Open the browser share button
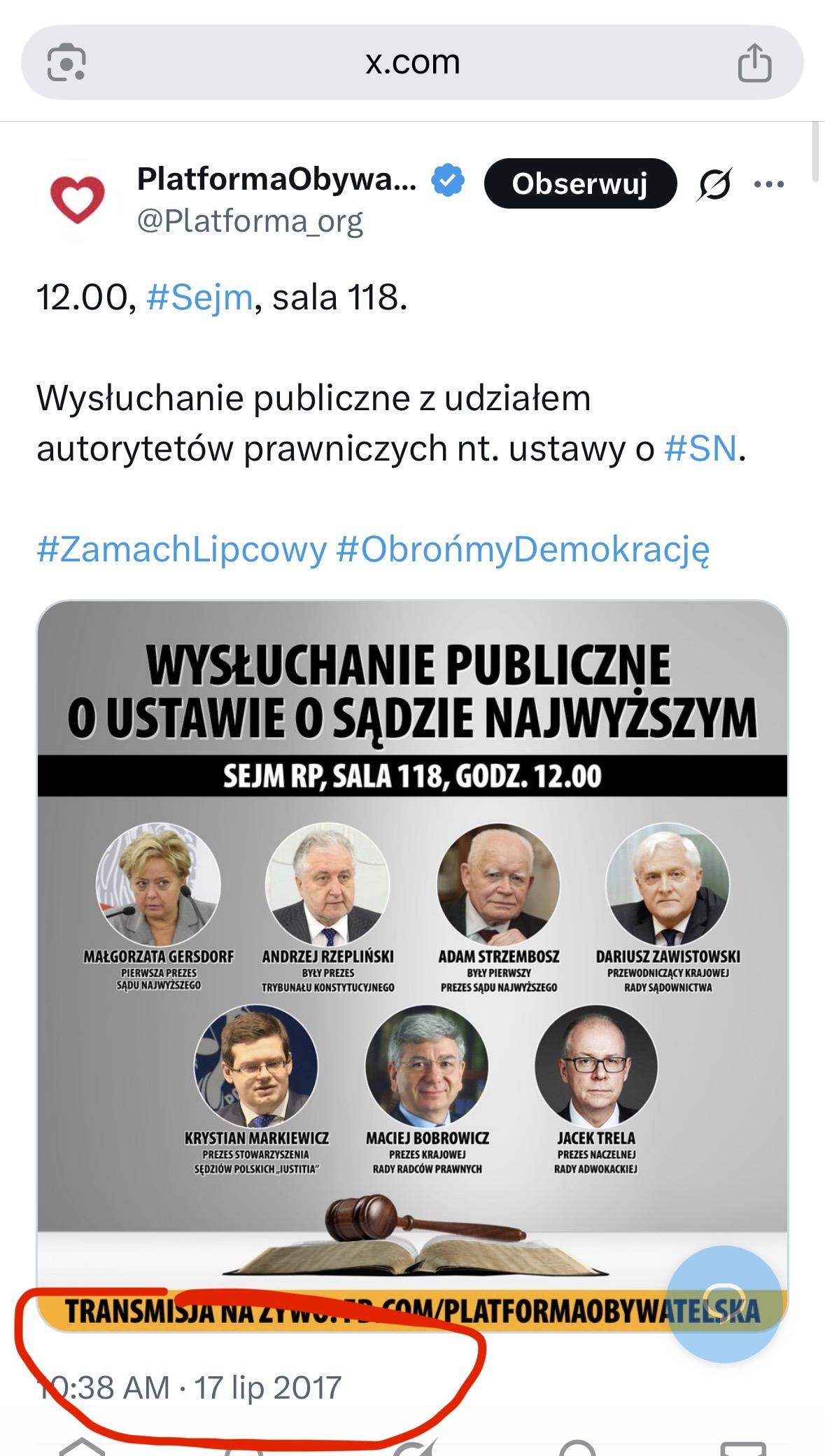This screenshot has width=825, height=1456. [x=754, y=63]
